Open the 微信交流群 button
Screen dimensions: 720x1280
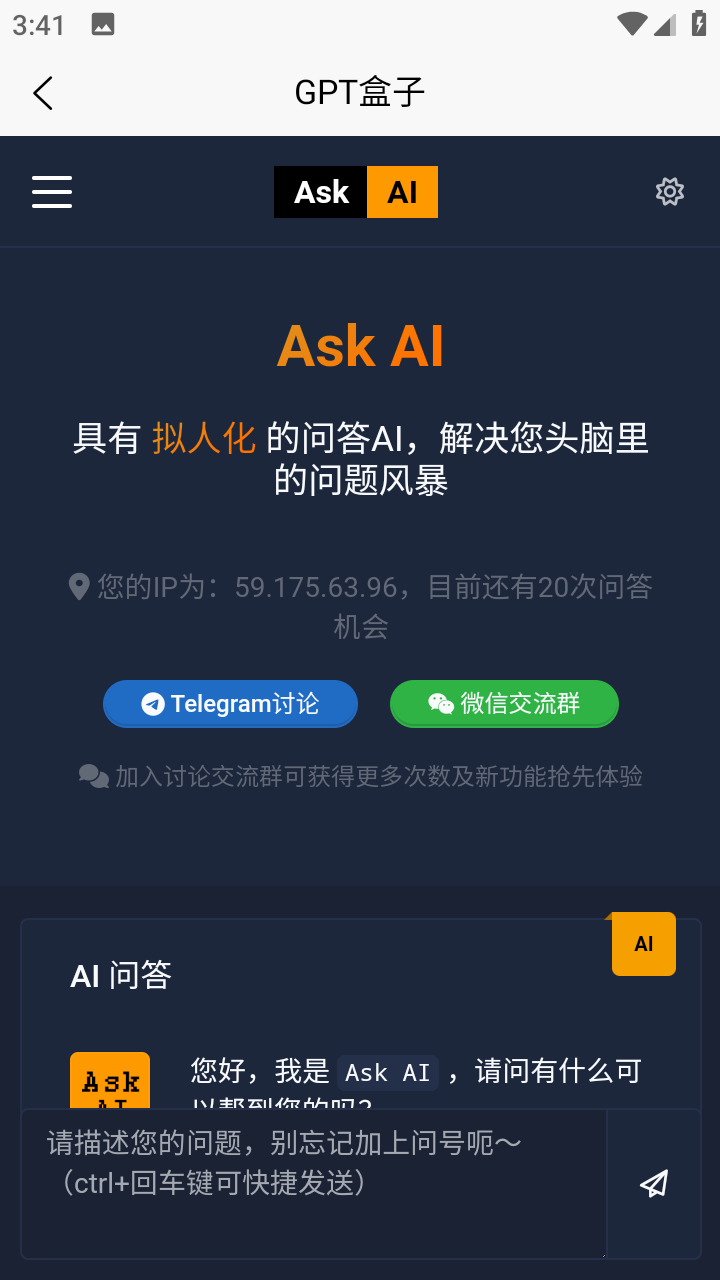pos(504,704)
